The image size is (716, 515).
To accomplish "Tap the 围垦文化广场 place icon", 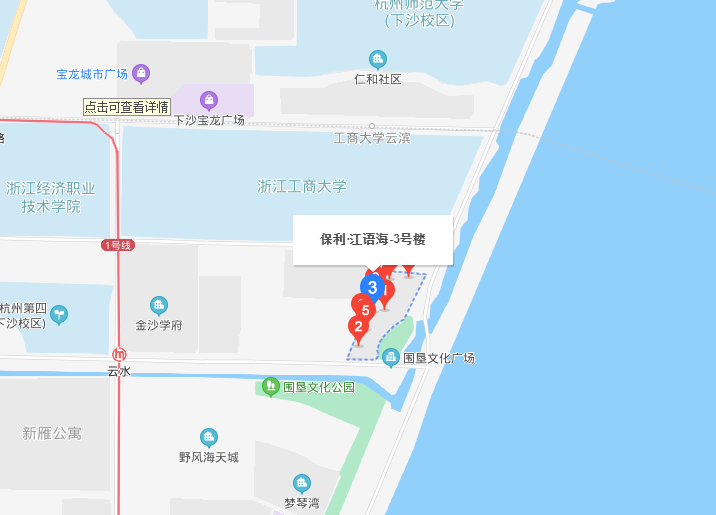I will 391,357.
